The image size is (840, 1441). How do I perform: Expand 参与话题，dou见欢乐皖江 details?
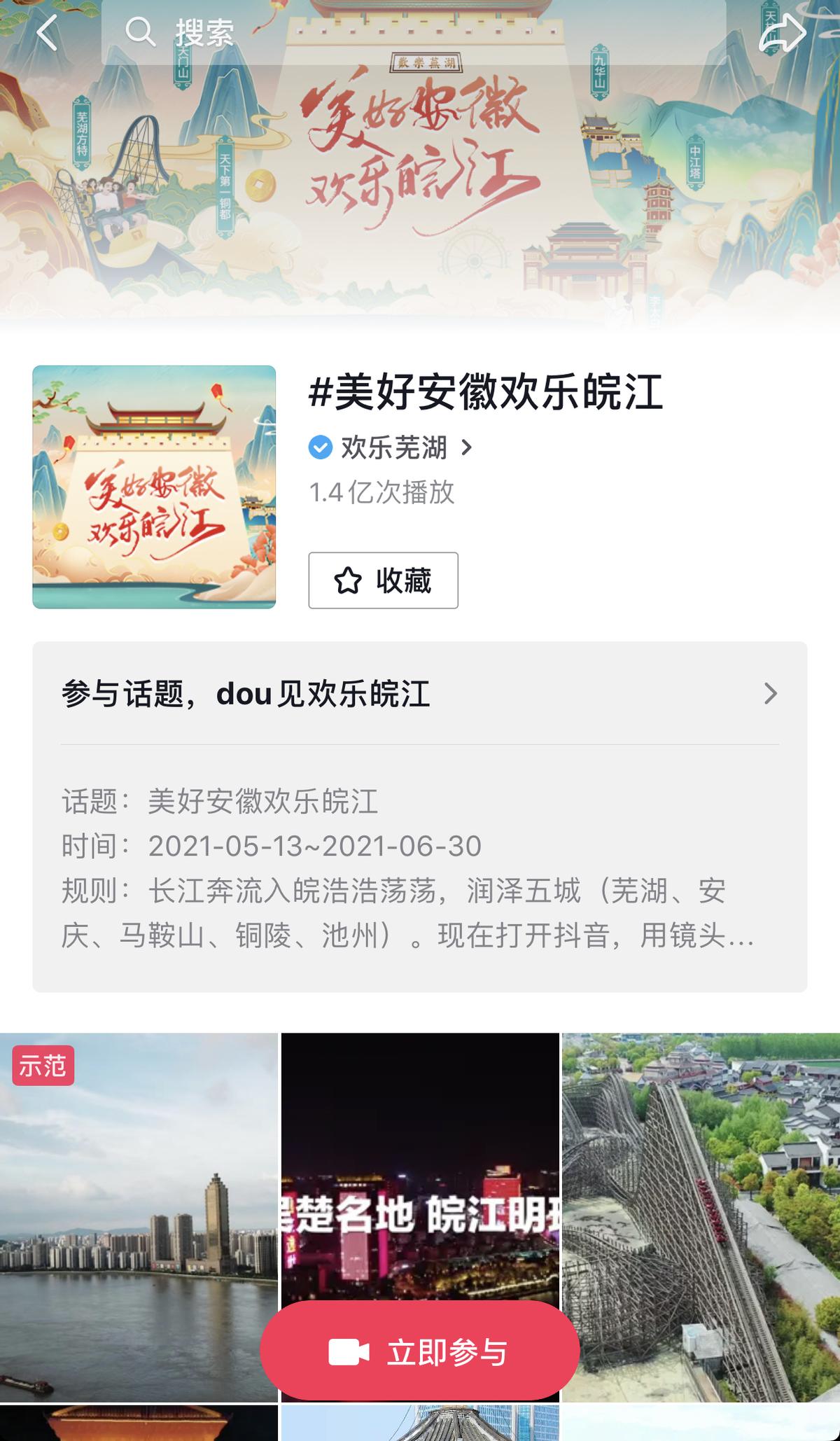(420, 694)
